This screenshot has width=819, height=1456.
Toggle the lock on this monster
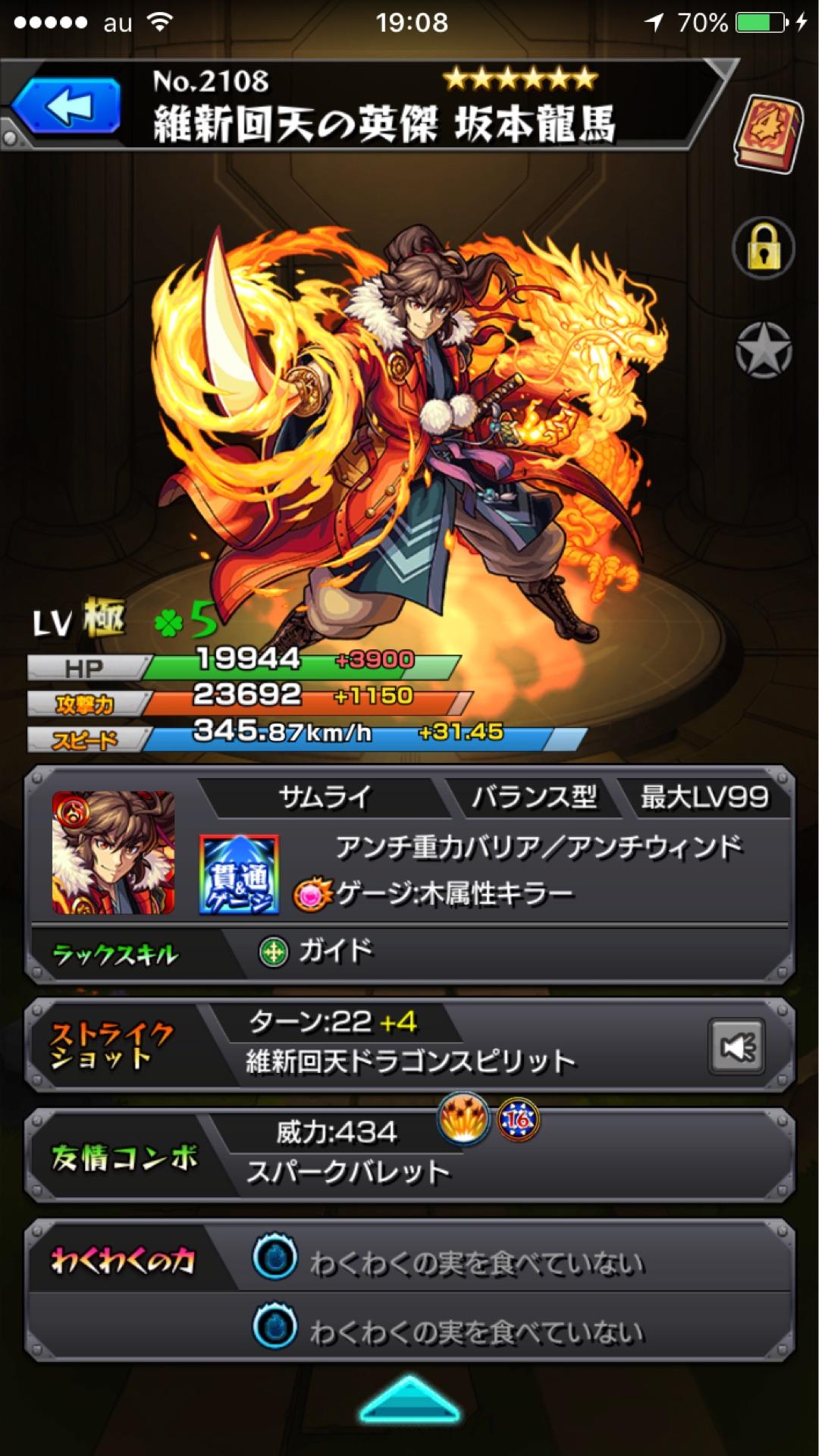[x=764, y=249]
